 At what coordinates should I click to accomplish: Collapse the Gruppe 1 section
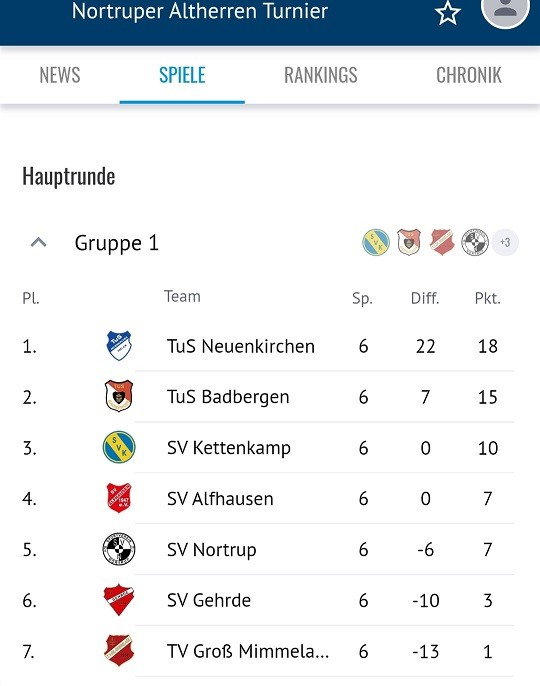[x=39, y=242]
